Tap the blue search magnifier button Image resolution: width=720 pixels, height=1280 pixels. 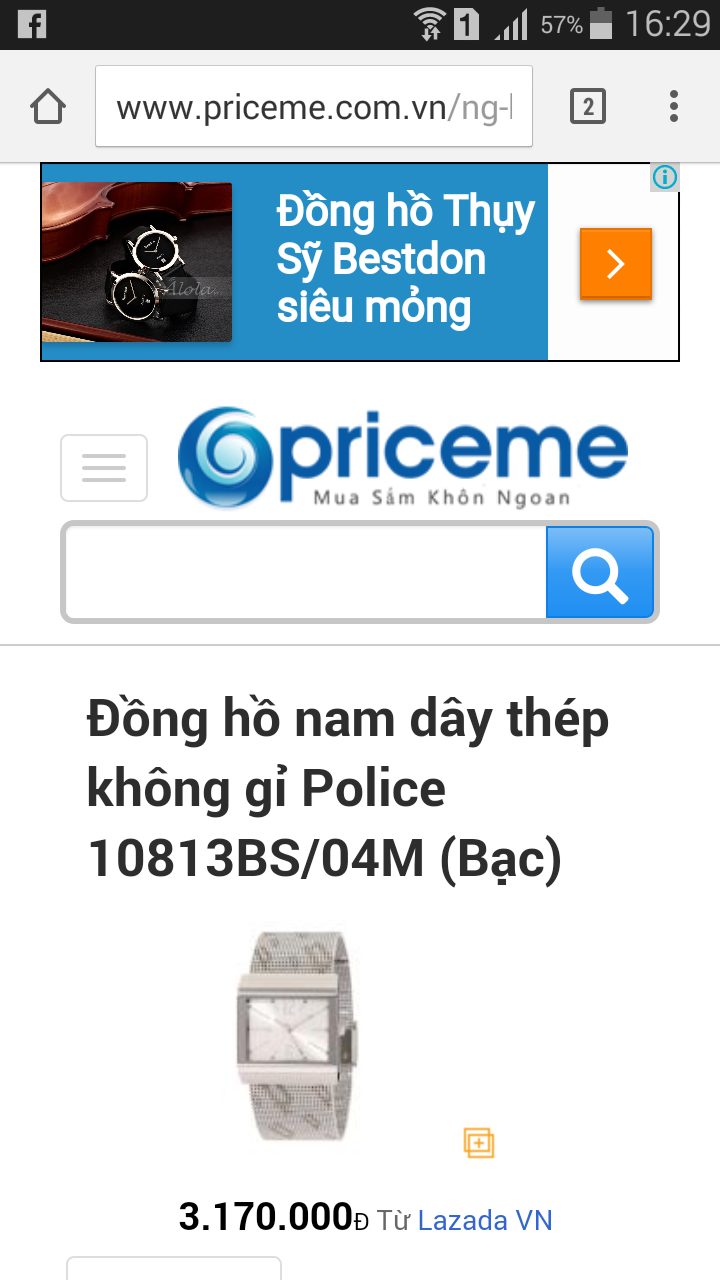[599, 573]
